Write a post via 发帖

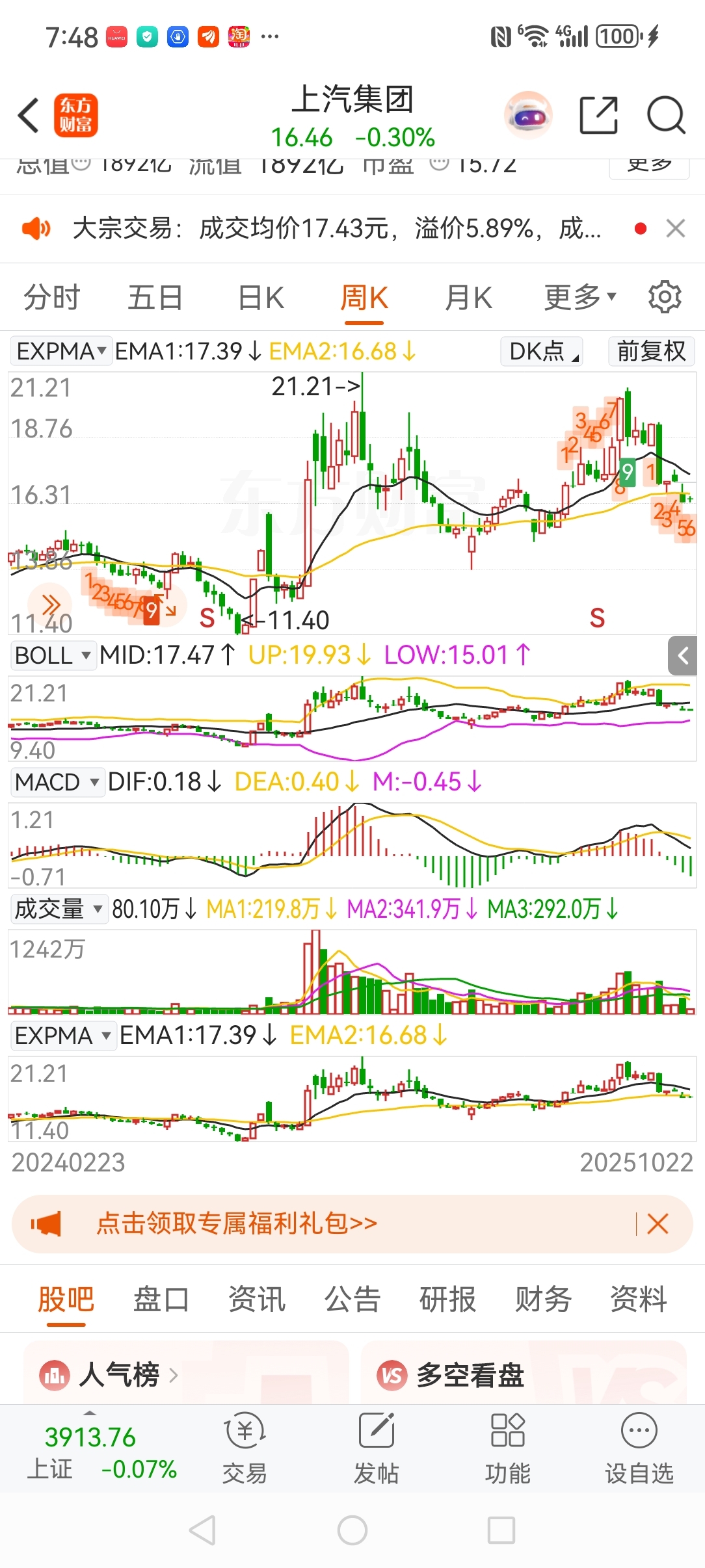tap(377, 1448)
